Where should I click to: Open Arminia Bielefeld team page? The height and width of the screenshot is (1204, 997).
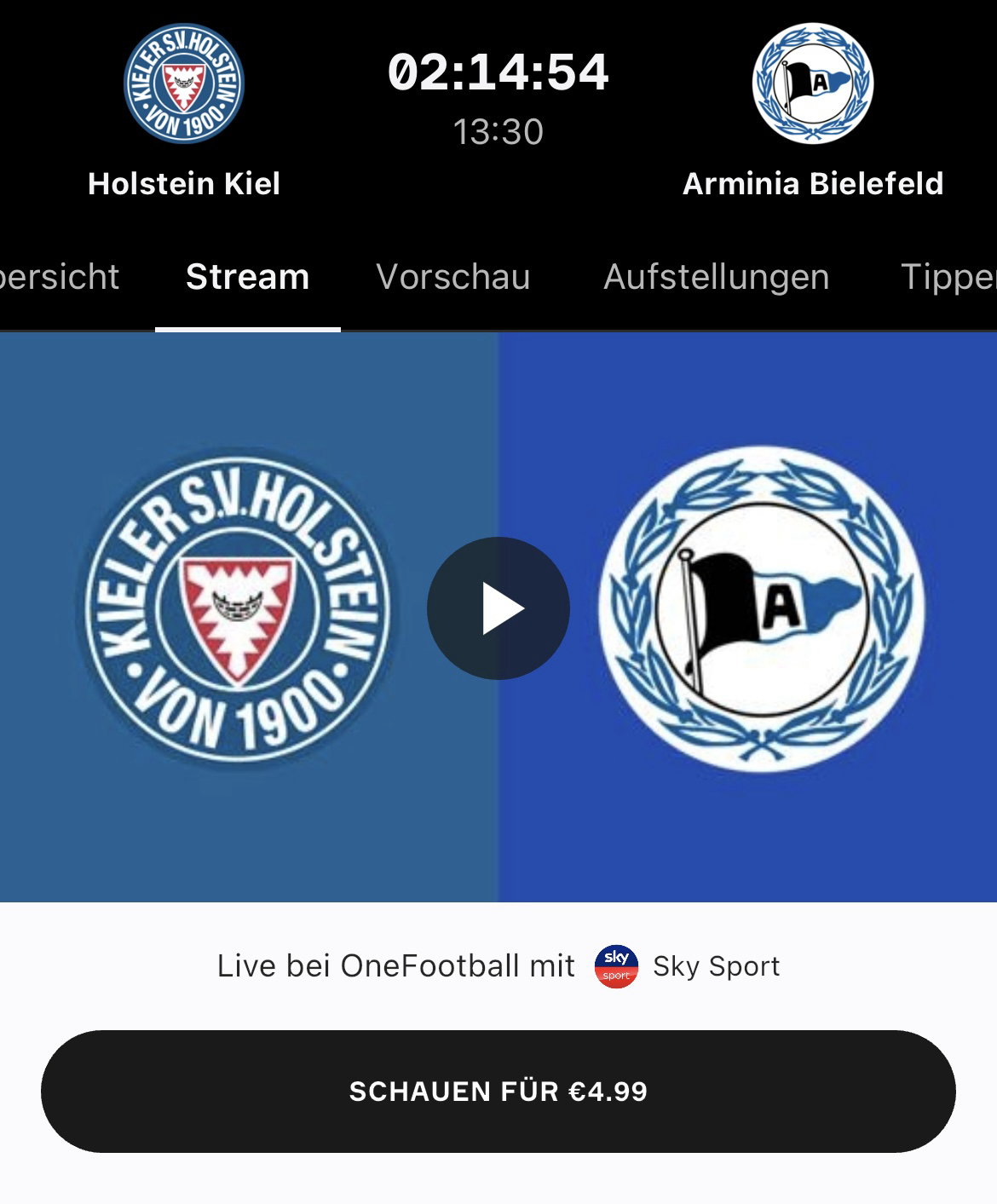click(x=813, y=111)
